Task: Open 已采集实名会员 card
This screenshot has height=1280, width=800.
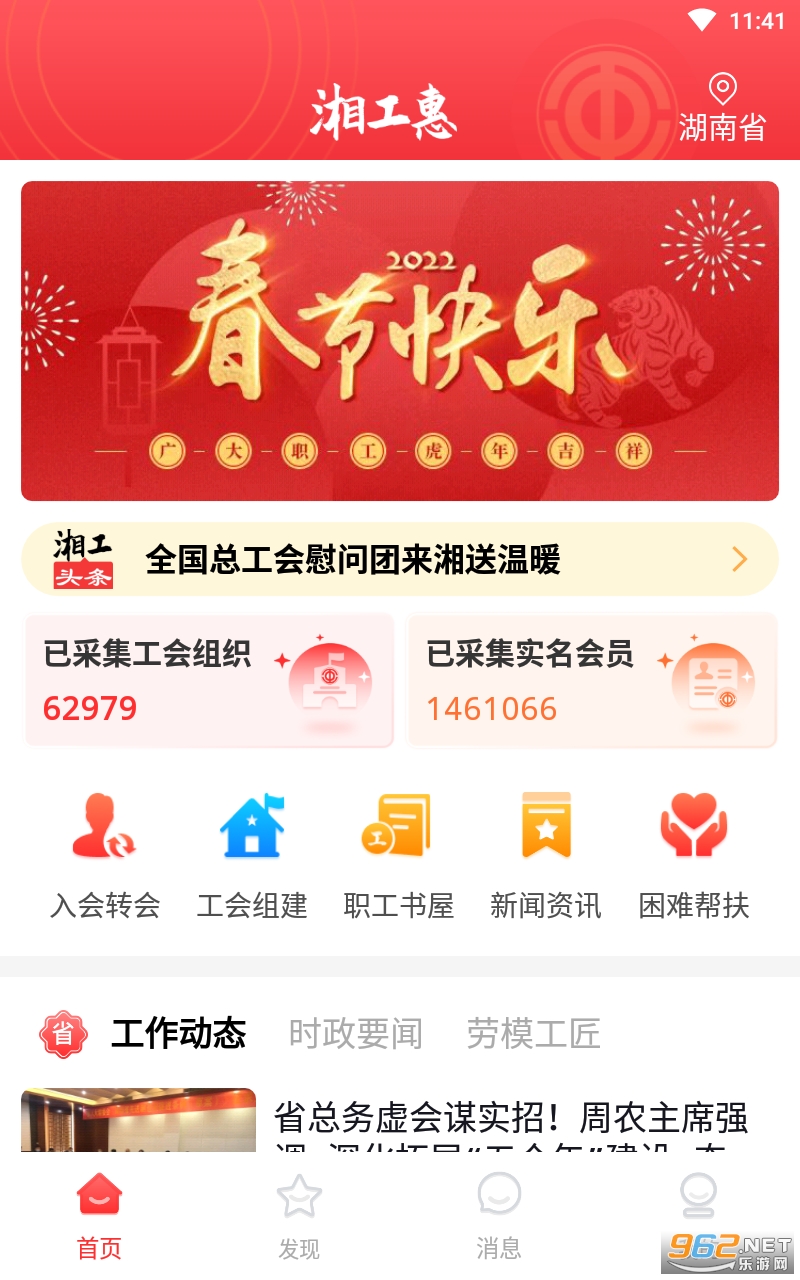Action: tap(592, 680)
